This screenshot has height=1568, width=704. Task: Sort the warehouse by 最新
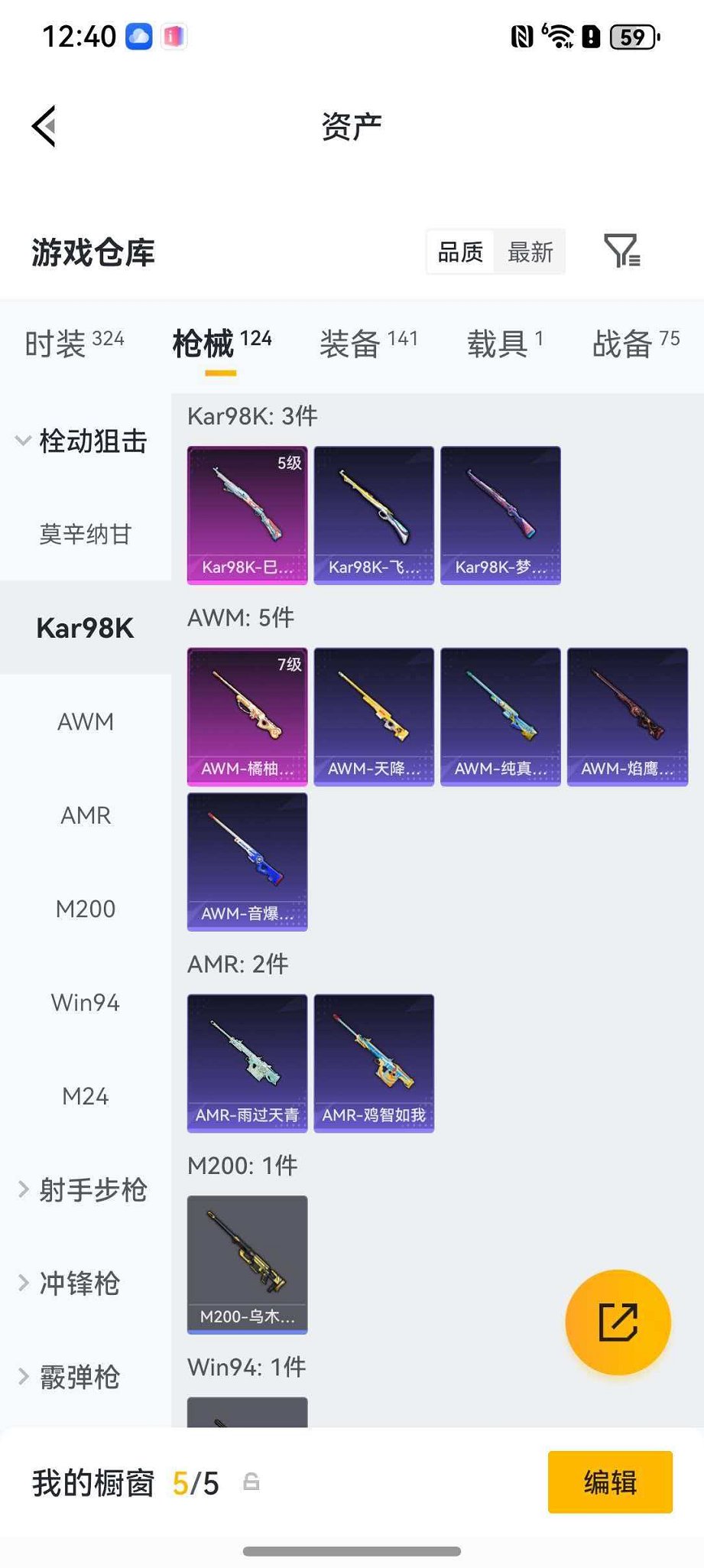(x=530, y=252)
